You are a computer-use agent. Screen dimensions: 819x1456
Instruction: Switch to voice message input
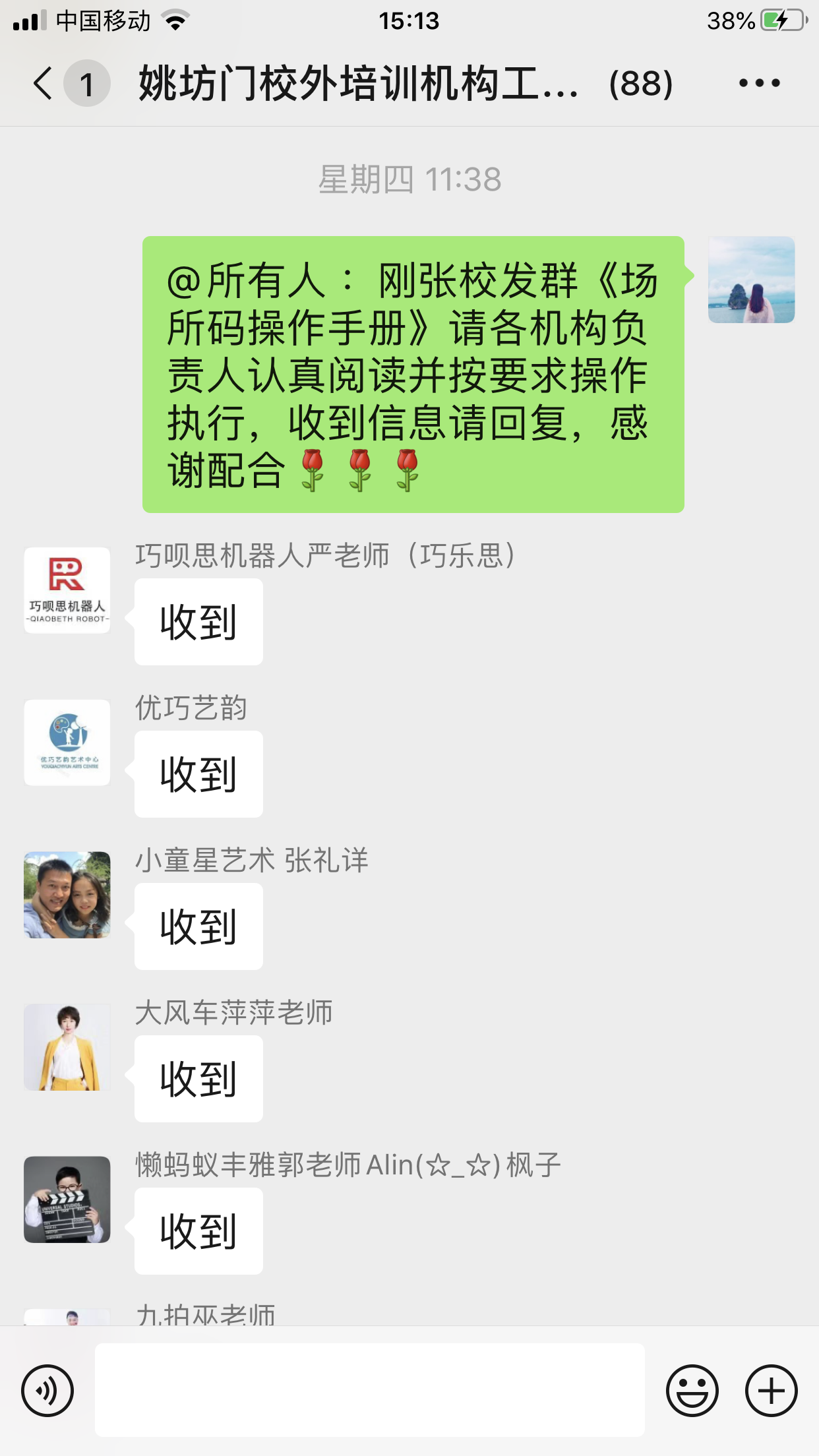[47, 1391]
